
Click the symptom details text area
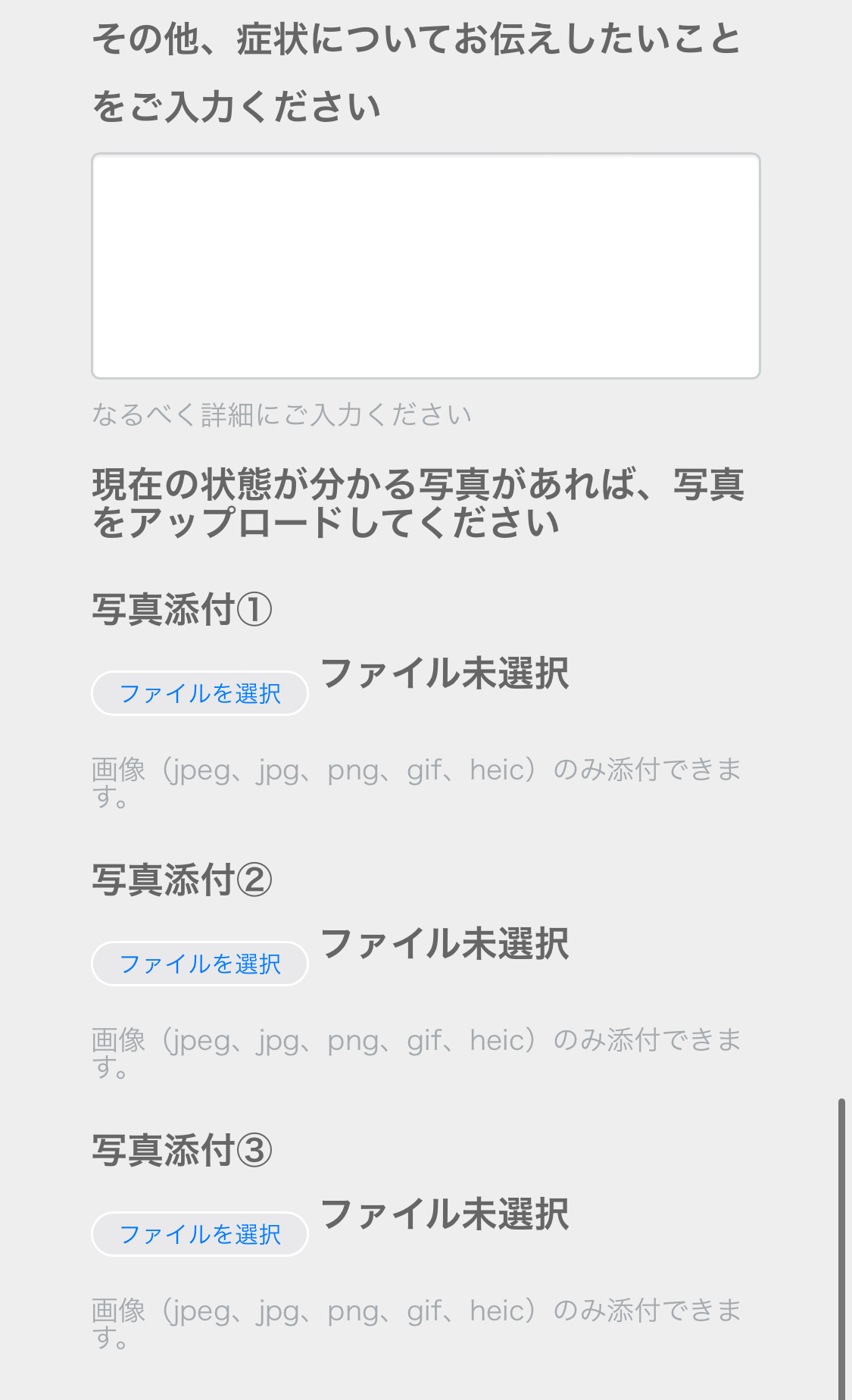click(x=426, y=265)
